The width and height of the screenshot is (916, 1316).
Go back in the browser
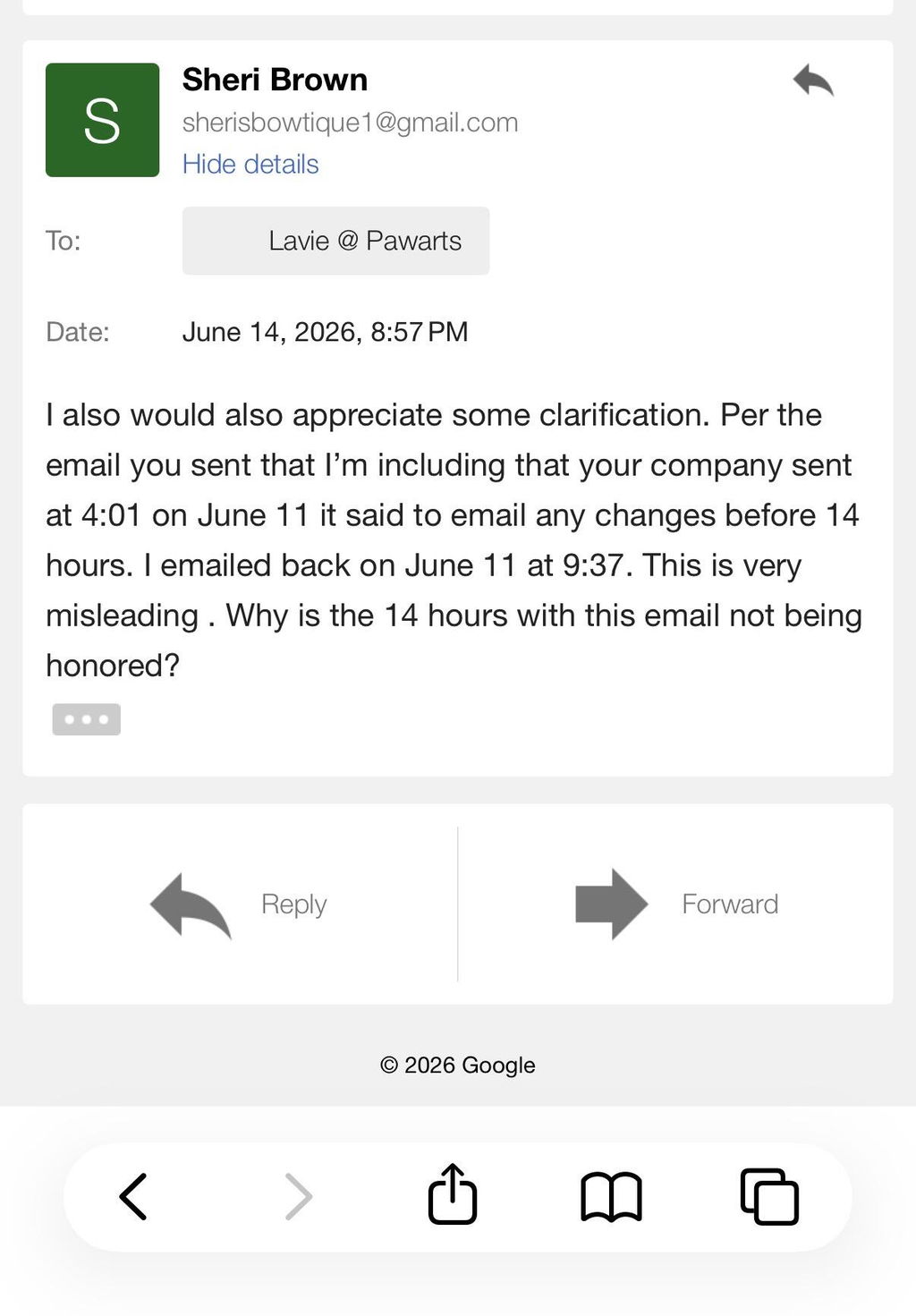(133, 1197)
